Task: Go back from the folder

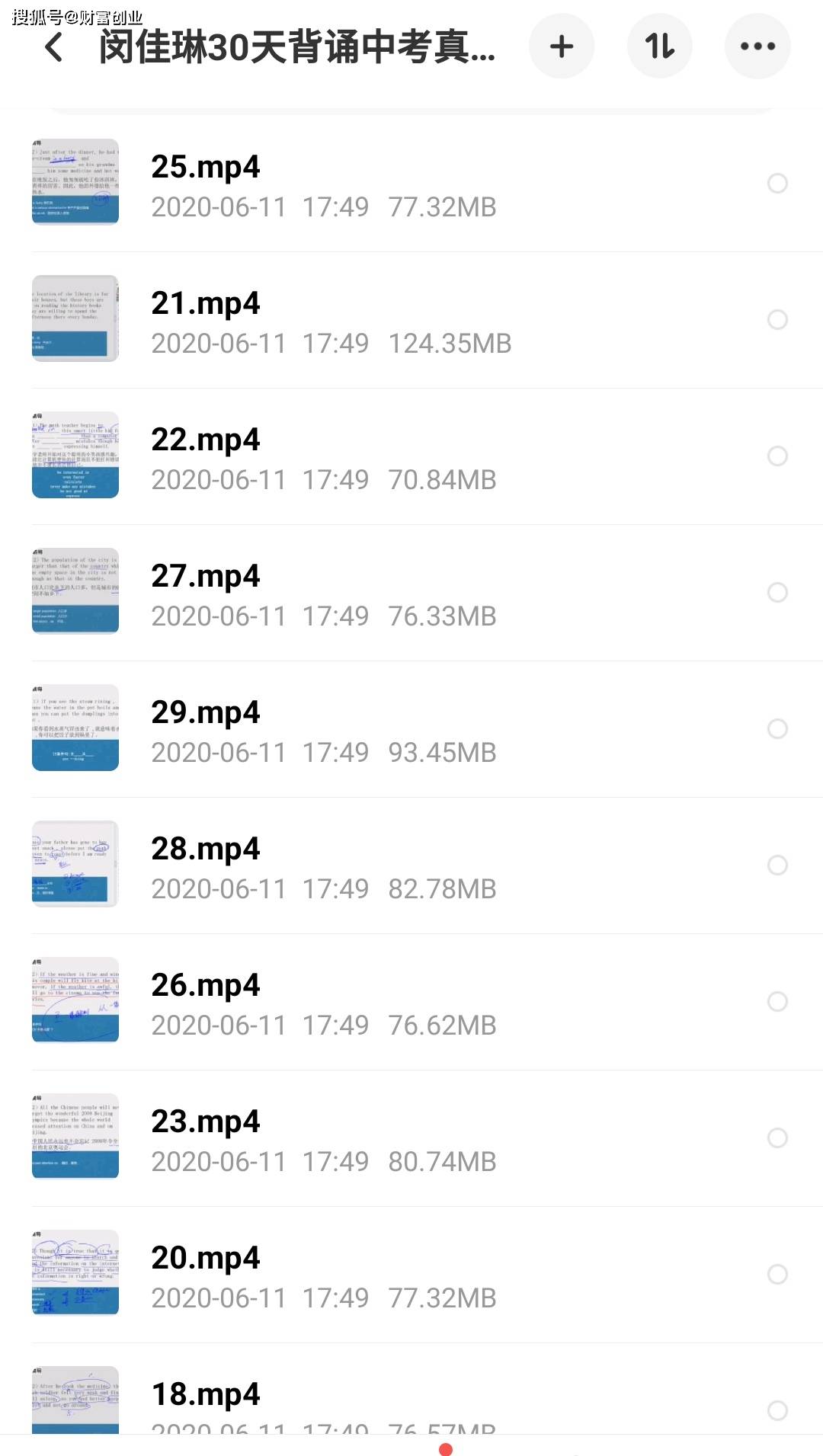Action: pyautogui.click(x=53, y=47)
